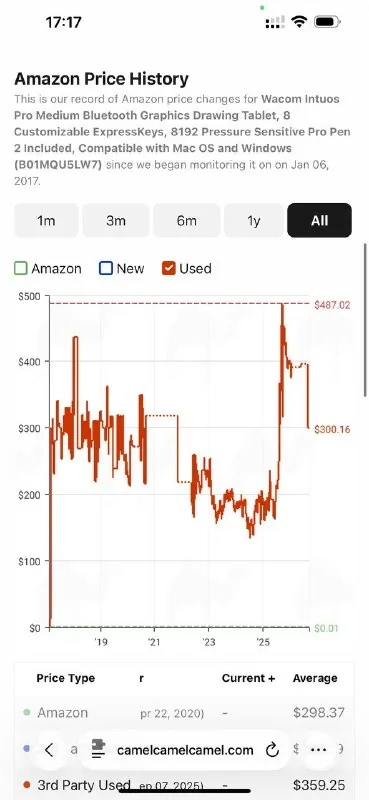Image resolution: width=369 pixels, height=800 pixels.
Task: Select the All time range
Action: coord(319,220)
